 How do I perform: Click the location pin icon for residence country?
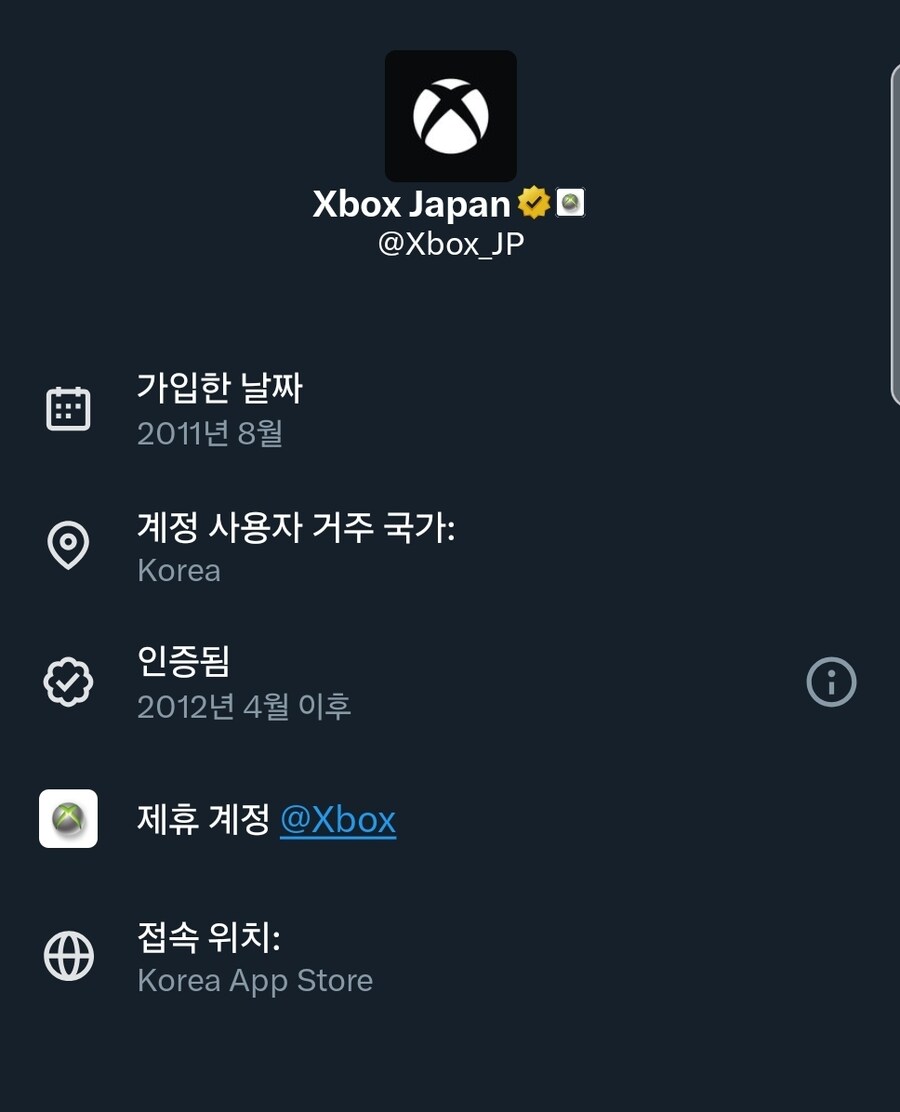pos(68,546)
